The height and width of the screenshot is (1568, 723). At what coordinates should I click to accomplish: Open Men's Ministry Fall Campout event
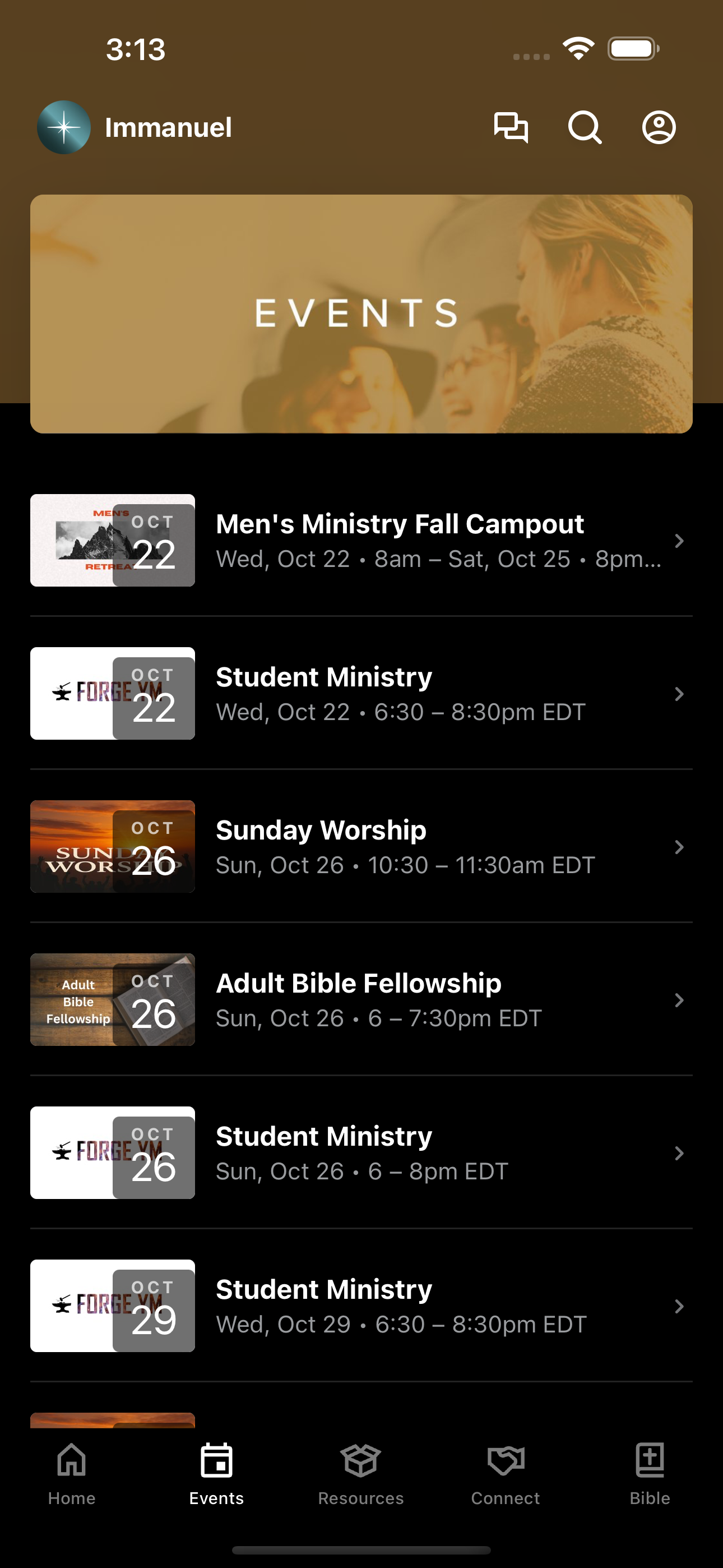click(361, 541)
